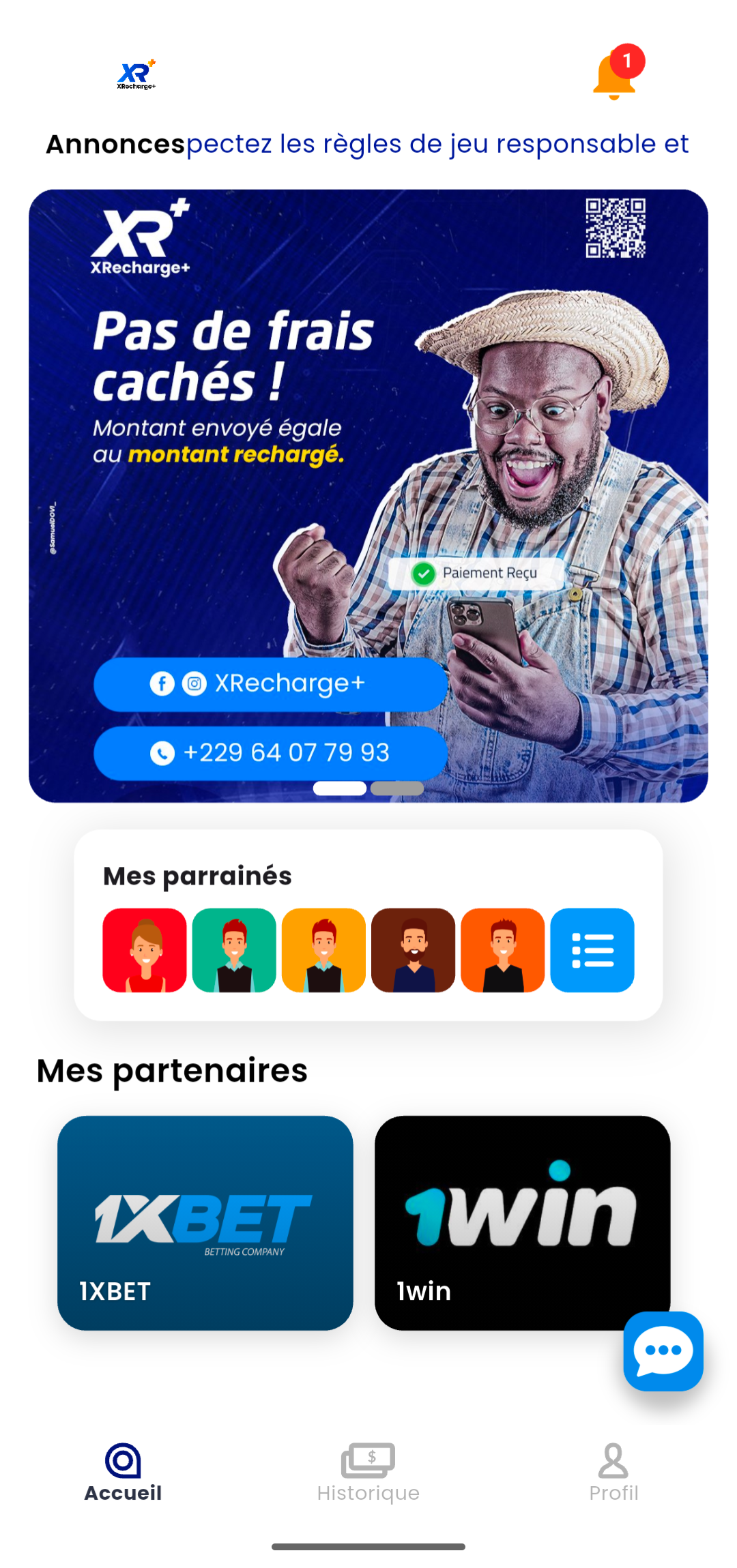Select the first carousel page indicator

pos(341,788)
